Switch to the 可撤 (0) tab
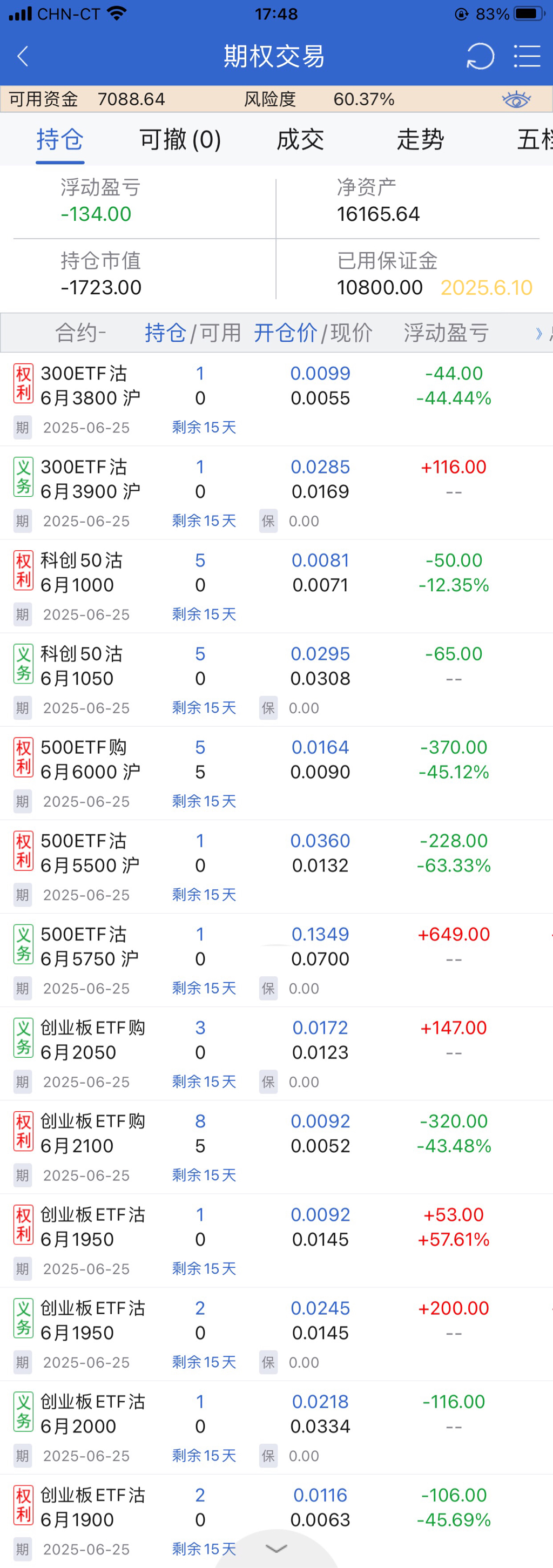The height and width of the screenshot is (1568, 553). 180,140
